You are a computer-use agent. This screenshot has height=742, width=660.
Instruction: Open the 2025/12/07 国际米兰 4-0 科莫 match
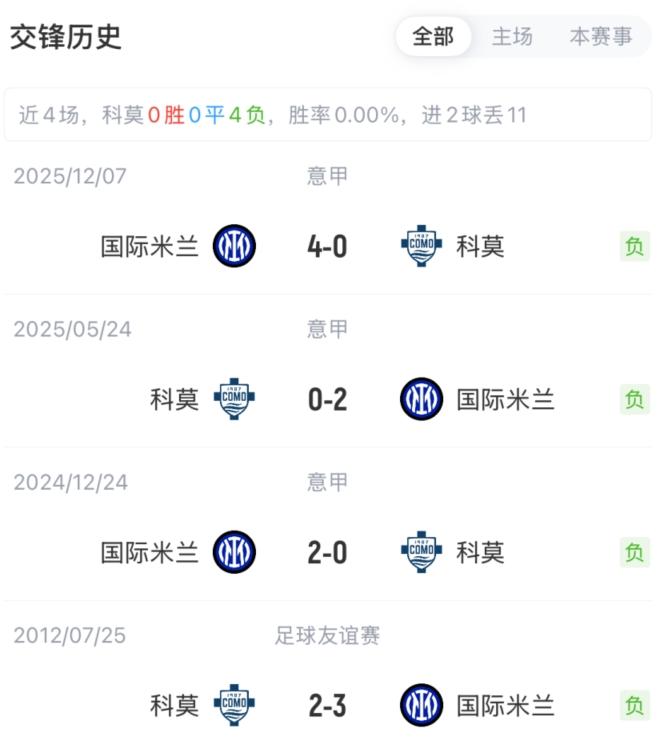click(327, 246)
